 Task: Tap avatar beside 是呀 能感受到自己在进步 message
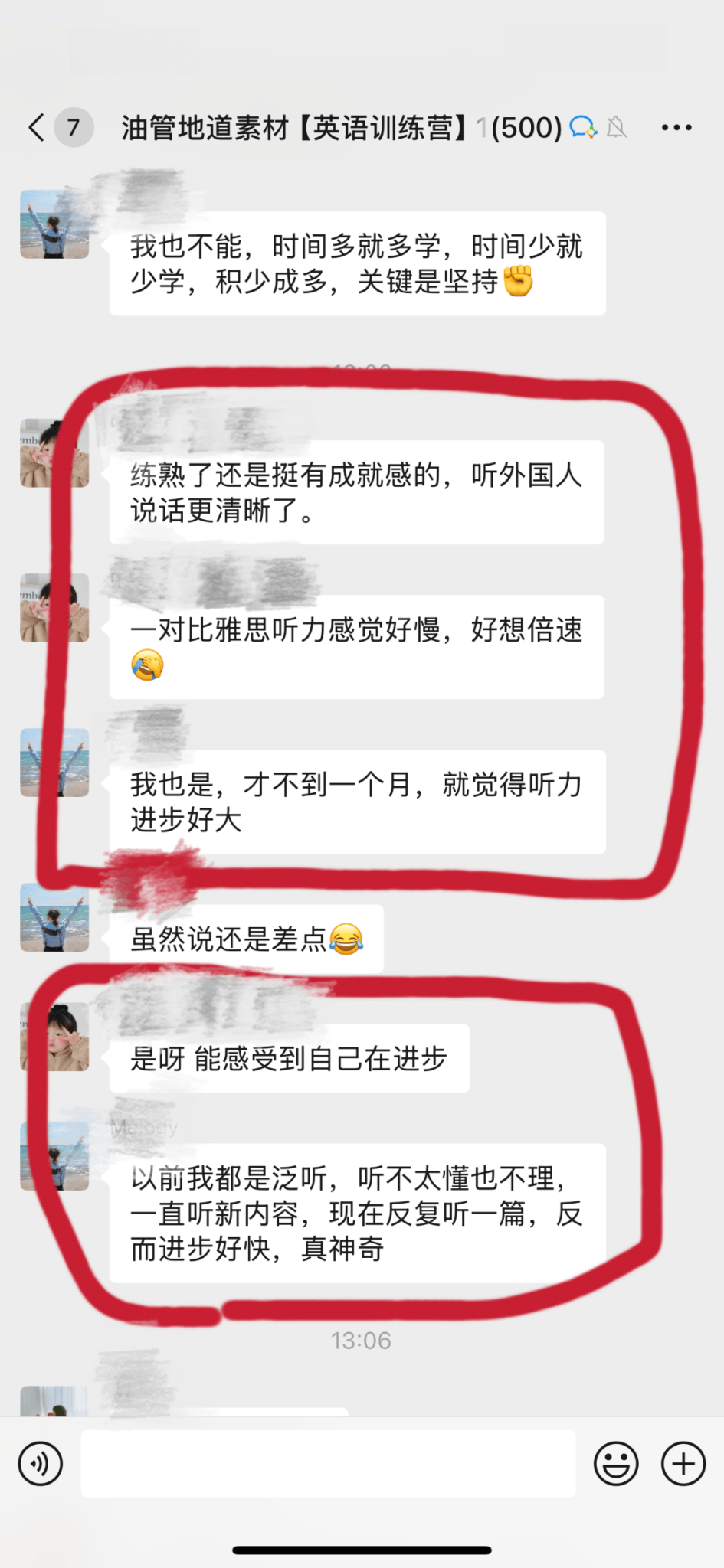(54, 1037)
